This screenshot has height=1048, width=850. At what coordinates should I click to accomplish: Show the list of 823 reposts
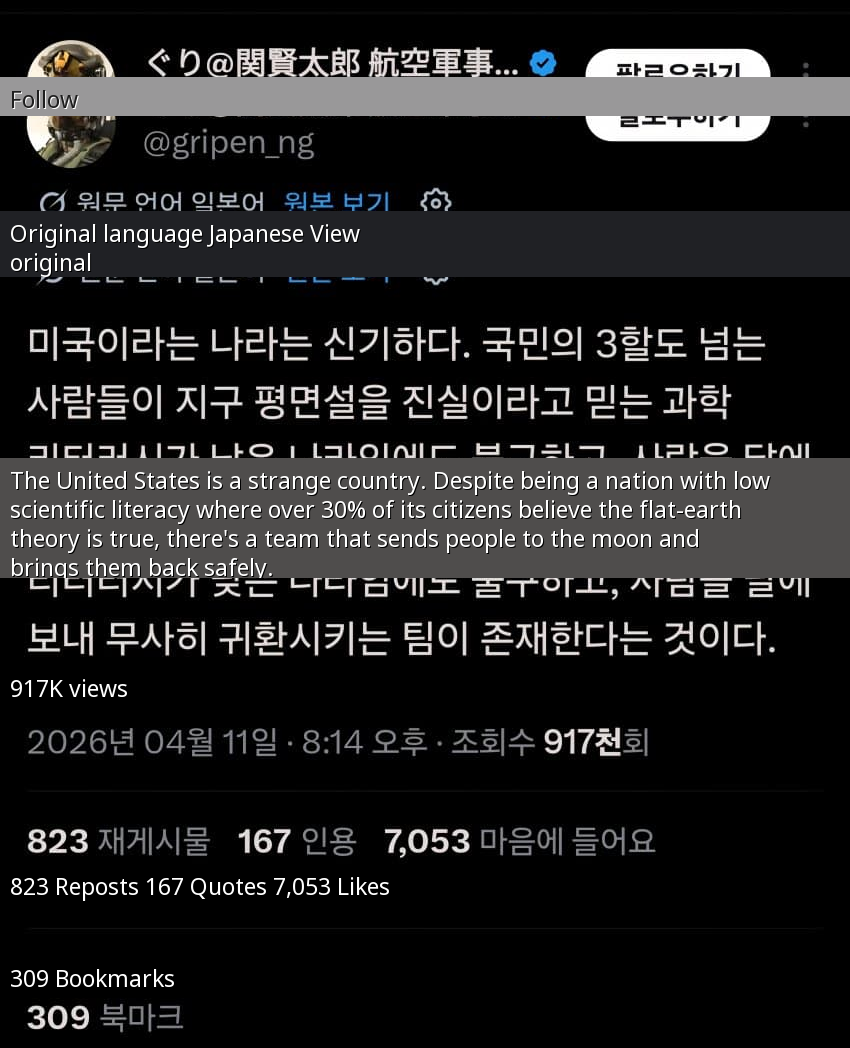point(118,841)
